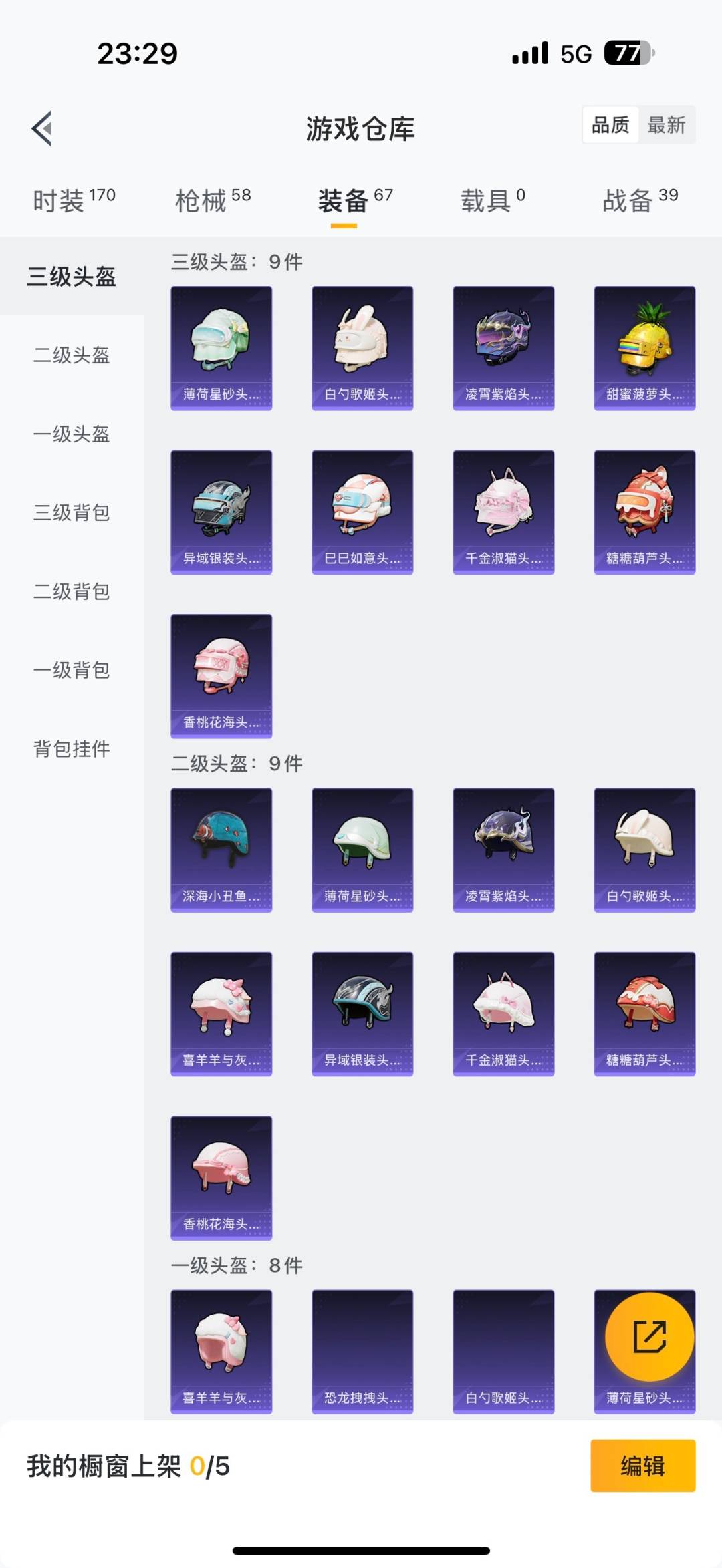722x1568 pixels.
Task: Sort items by 品质
Action: (x=610, y=125)
